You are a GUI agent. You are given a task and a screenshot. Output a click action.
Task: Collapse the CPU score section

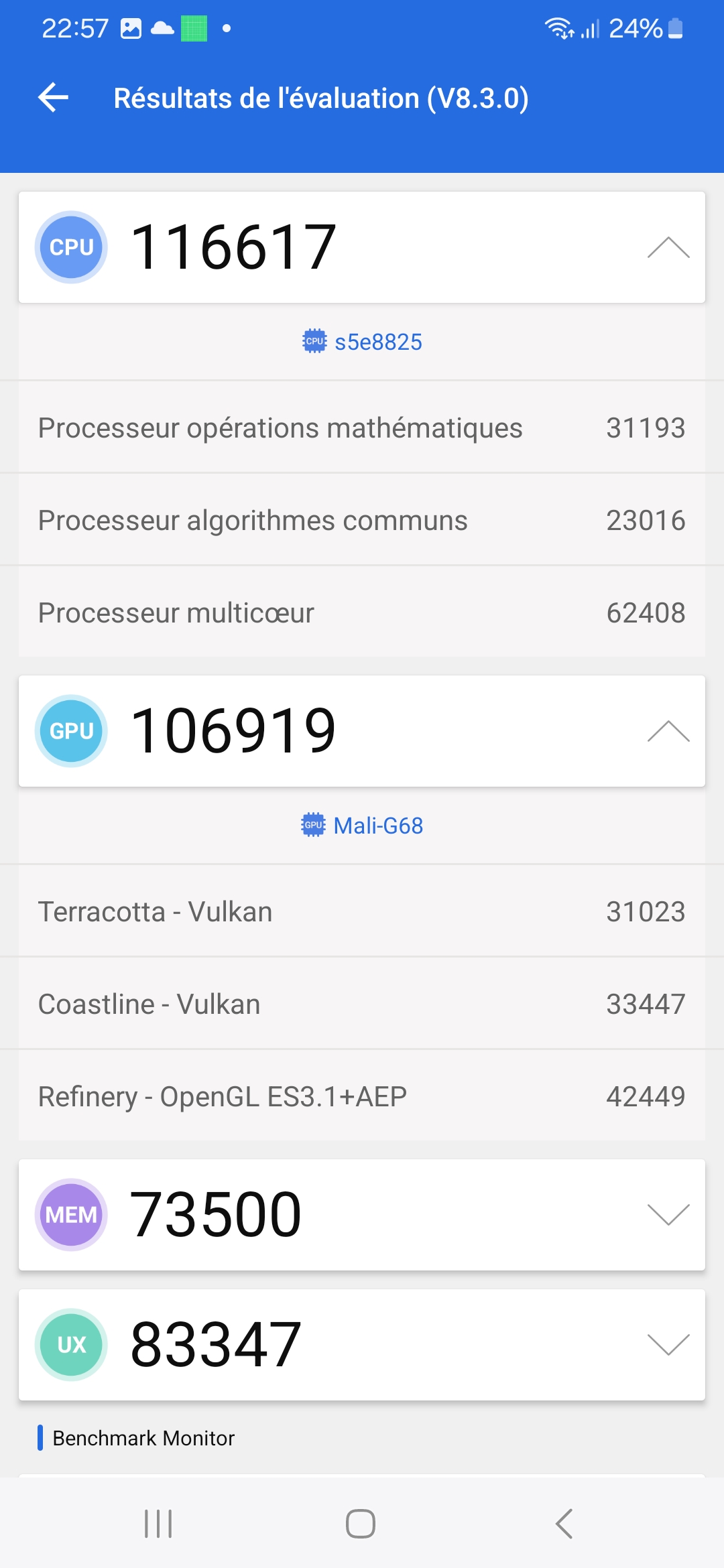pos(668,248)
